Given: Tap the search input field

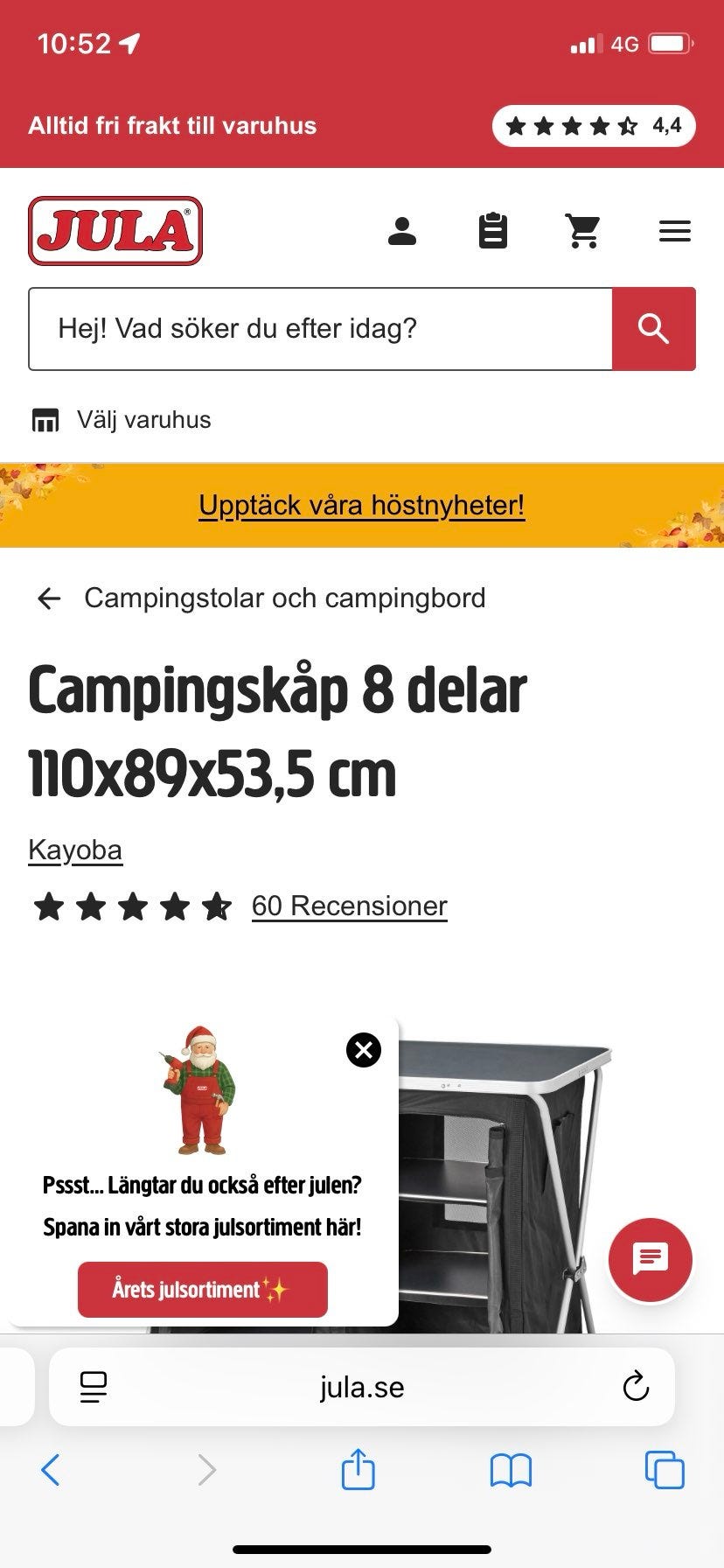Looking at the screenshot, I should click(321, 328).
